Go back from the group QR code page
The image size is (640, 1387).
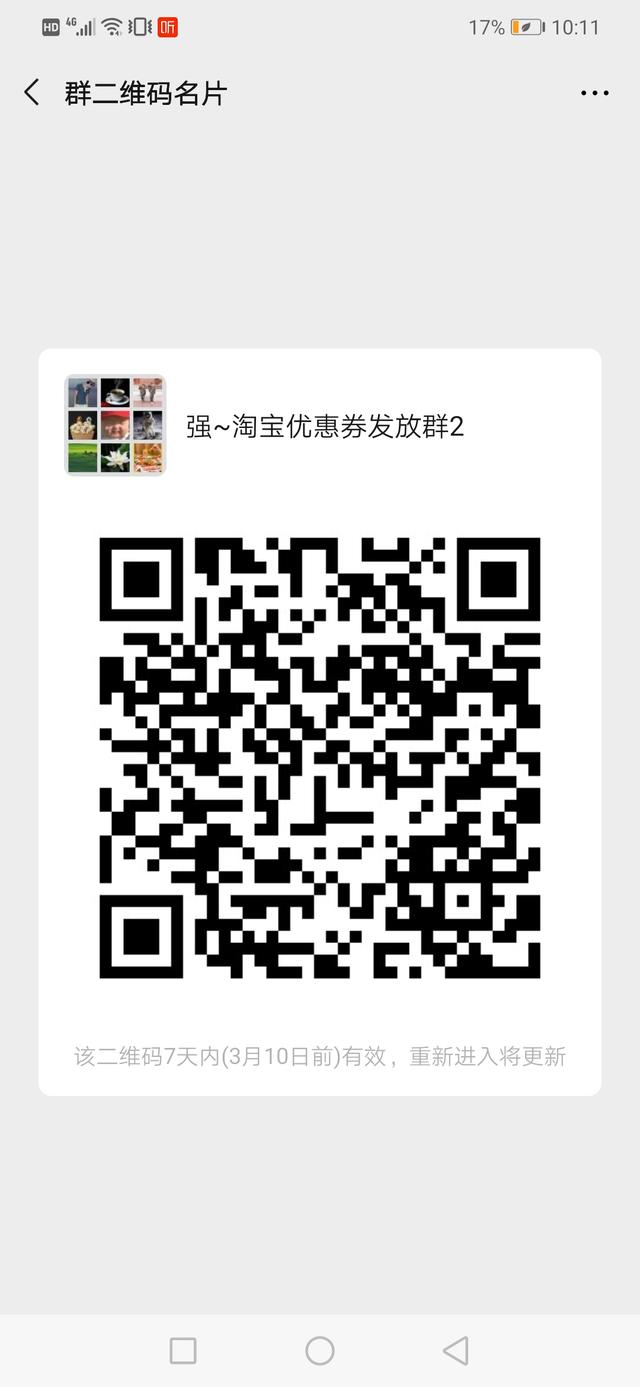pos(32,93)
